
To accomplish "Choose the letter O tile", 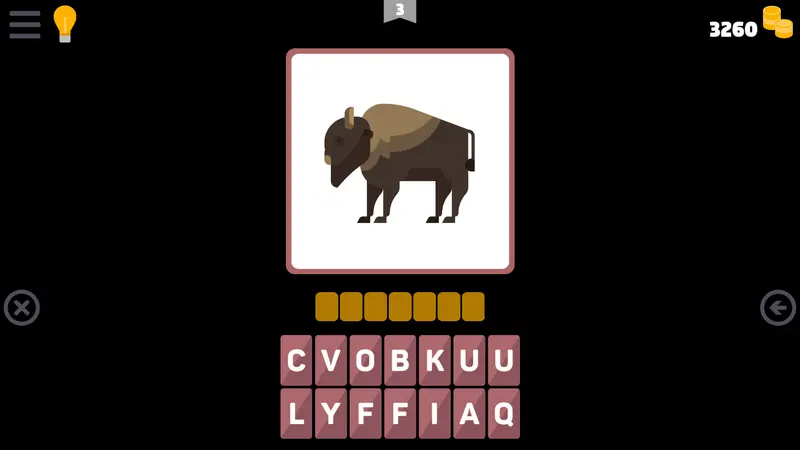I will point(365,360).
